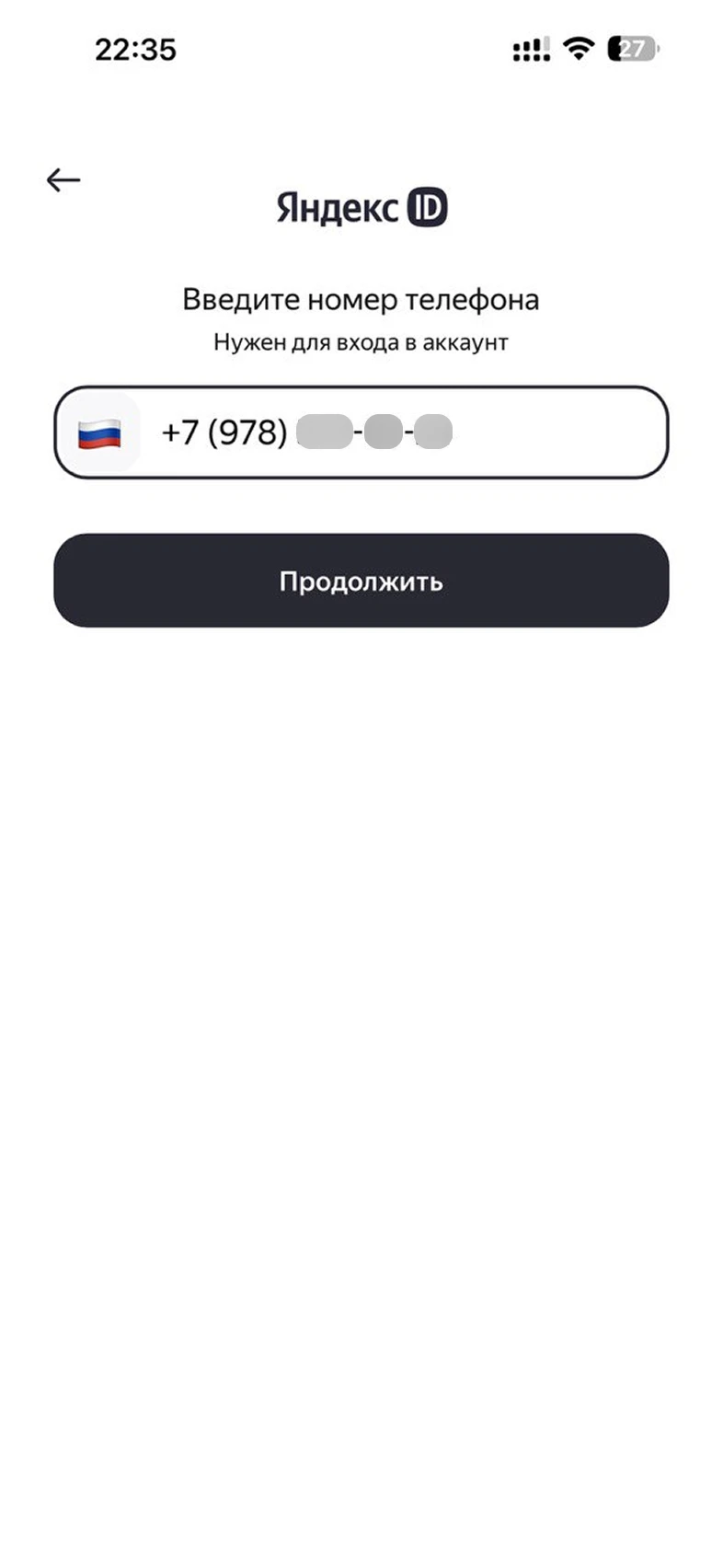This screenshot has height=1568, width=723.
Task: Focus the phone number field starting with +7 (978)
Action: tap(405, 432)
